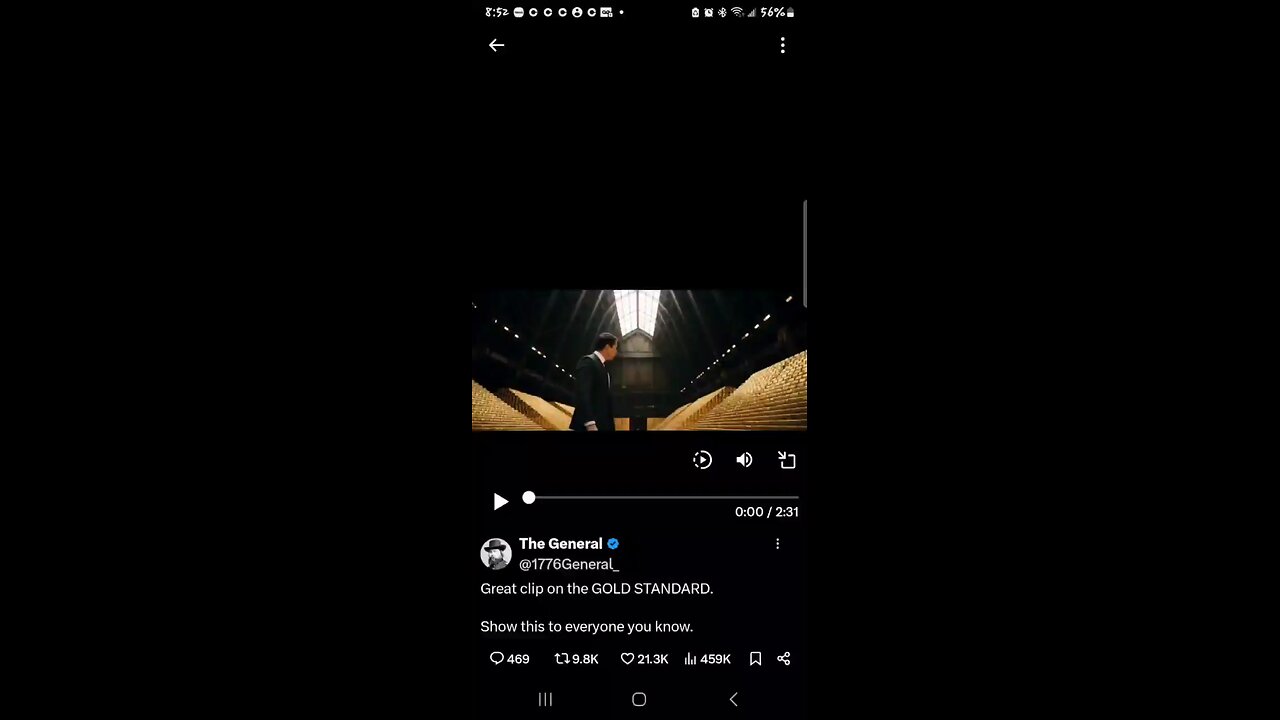Share this post

tap(784, 659)
